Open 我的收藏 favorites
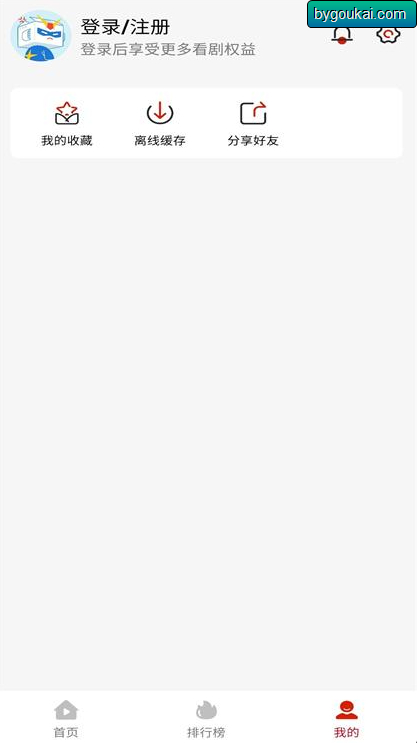This screenshot has width=417, height=743. click(x=67, y=124)
